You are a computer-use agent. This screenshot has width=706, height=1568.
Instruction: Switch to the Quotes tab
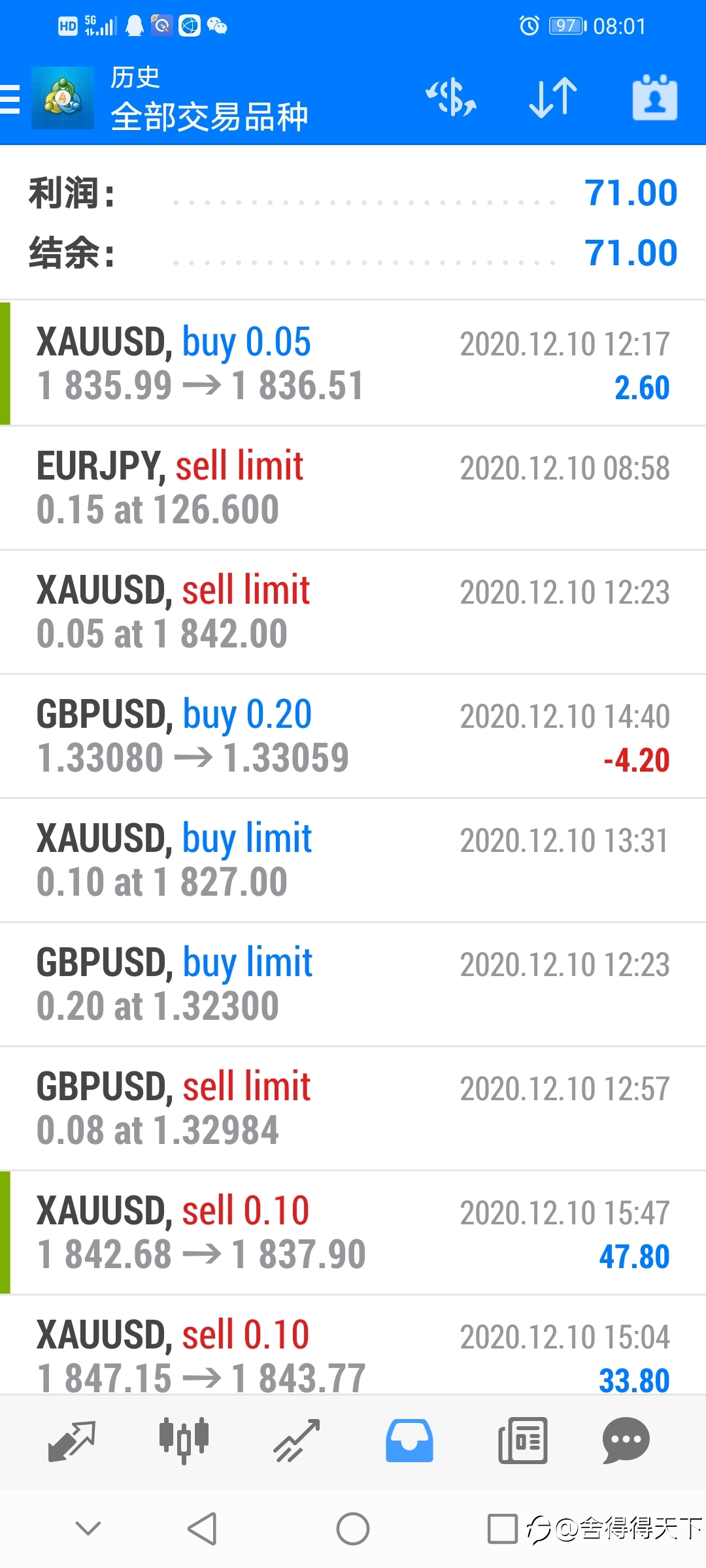click(x=72, y=1441)
